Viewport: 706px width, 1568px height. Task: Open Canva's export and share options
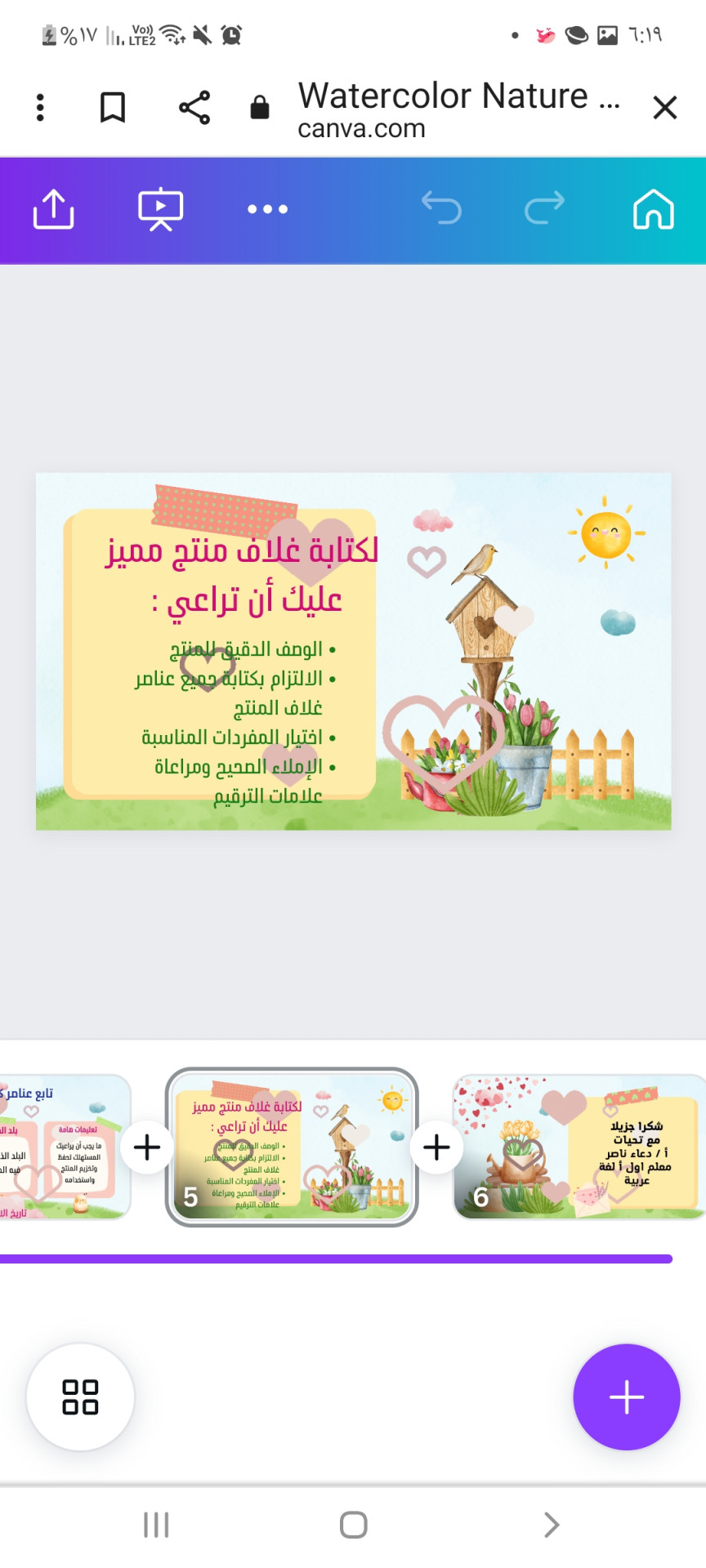coord(54,210)
